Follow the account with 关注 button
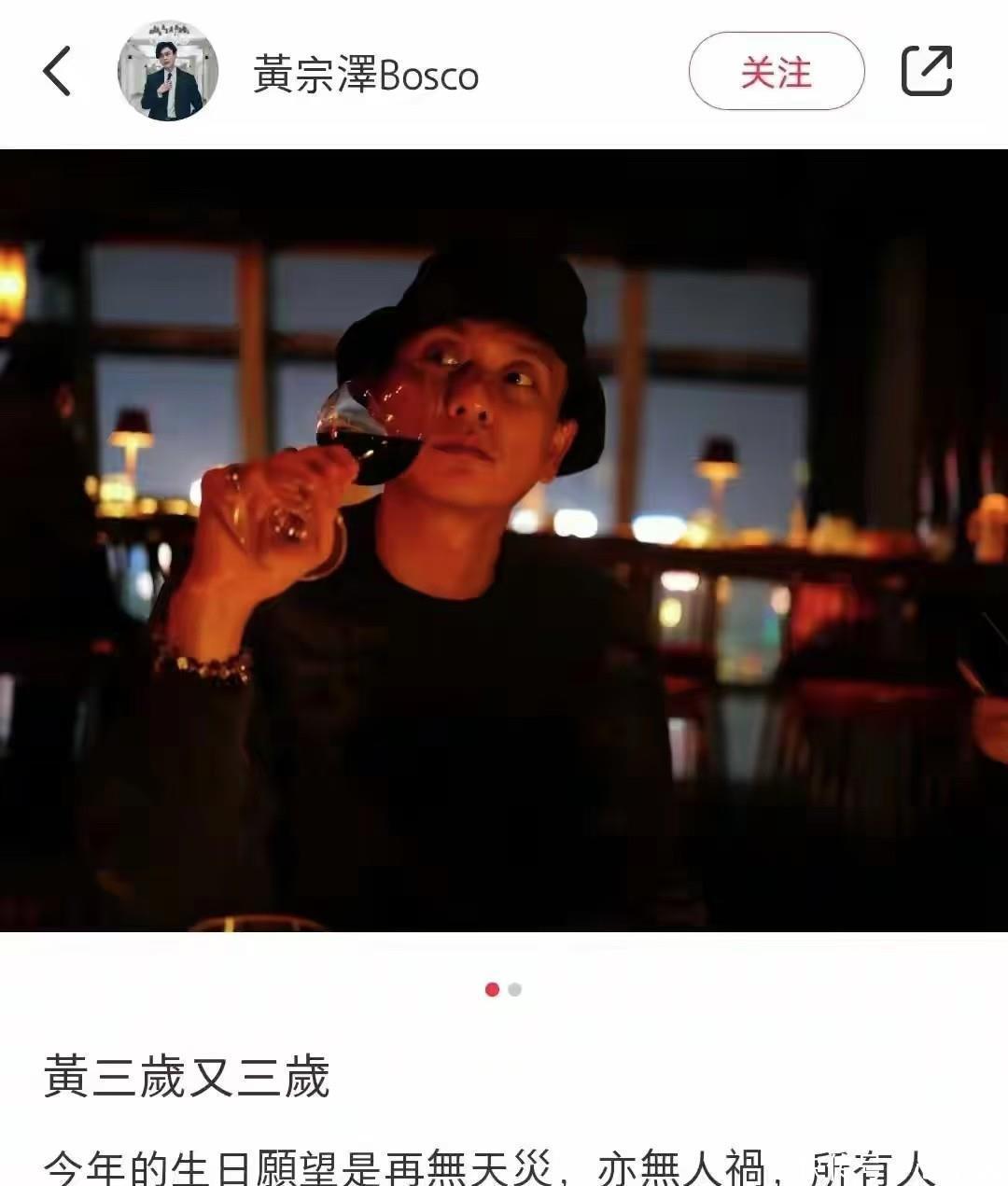Screen dimensions: 1008x1186 click(x=776, y=72)
